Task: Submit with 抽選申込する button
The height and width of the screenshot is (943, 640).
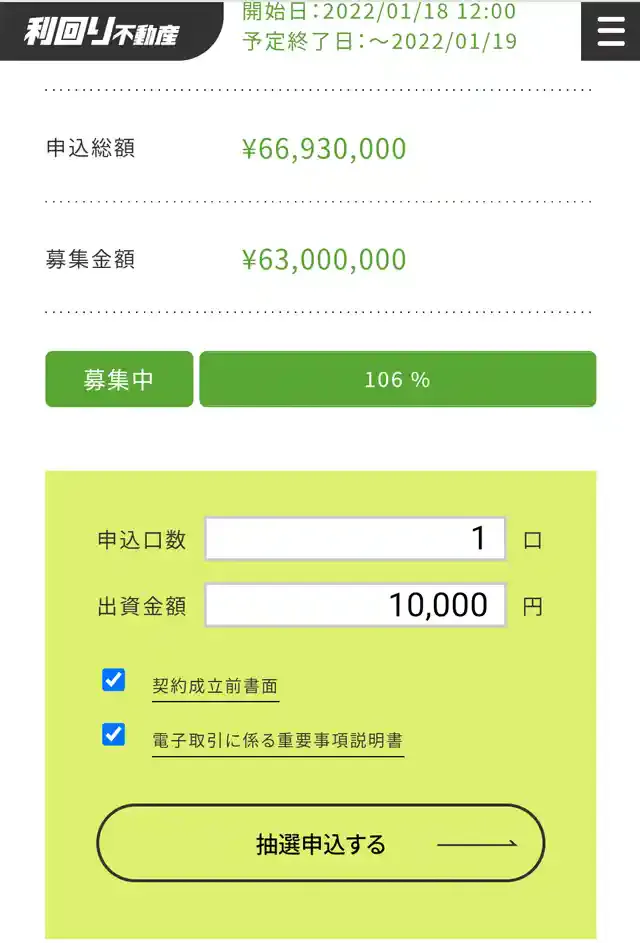Action: 320,843
